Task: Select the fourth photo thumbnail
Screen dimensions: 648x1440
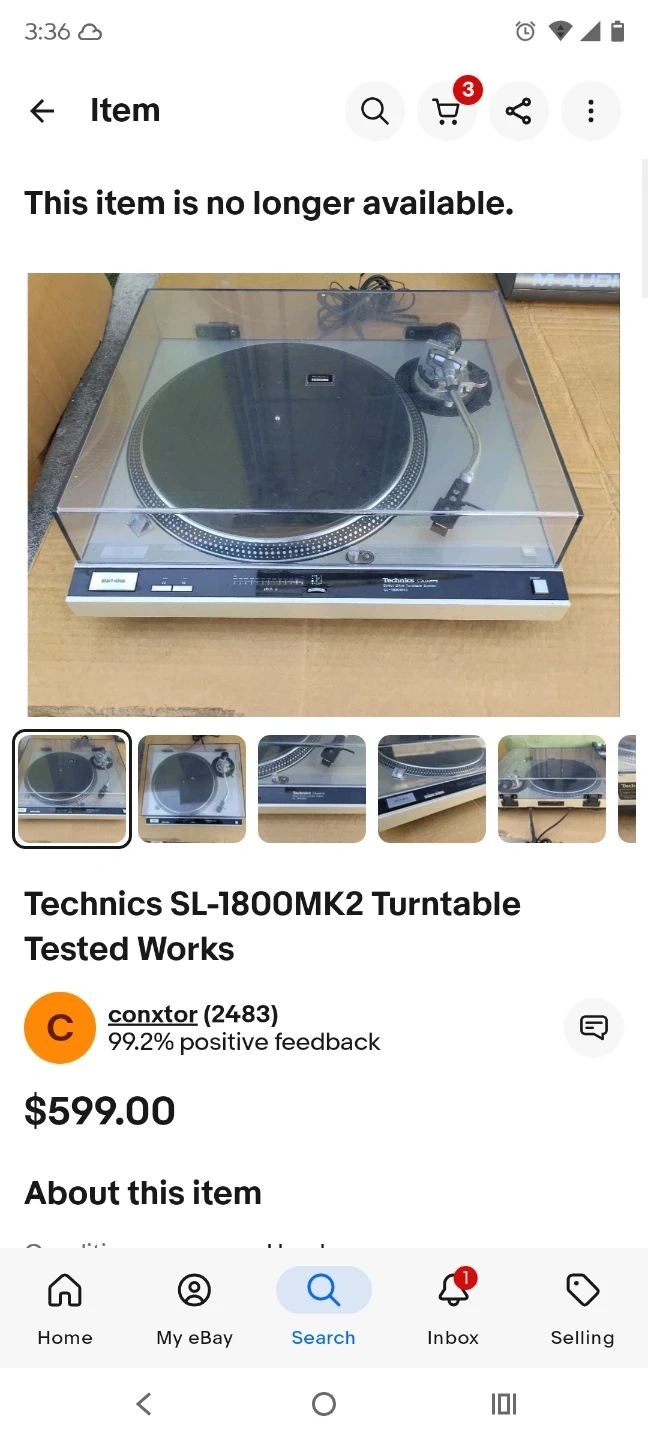Action: (x=432, y=789)
